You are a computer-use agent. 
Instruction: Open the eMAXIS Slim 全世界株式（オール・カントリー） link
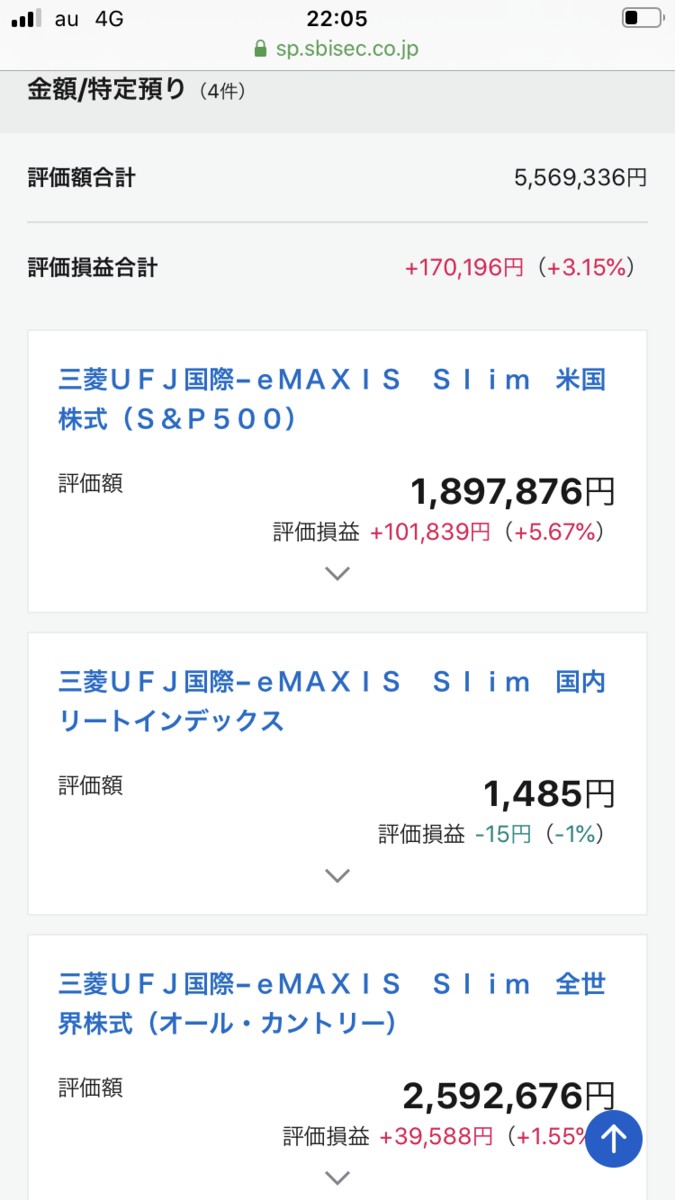(x=331, y=1003)
